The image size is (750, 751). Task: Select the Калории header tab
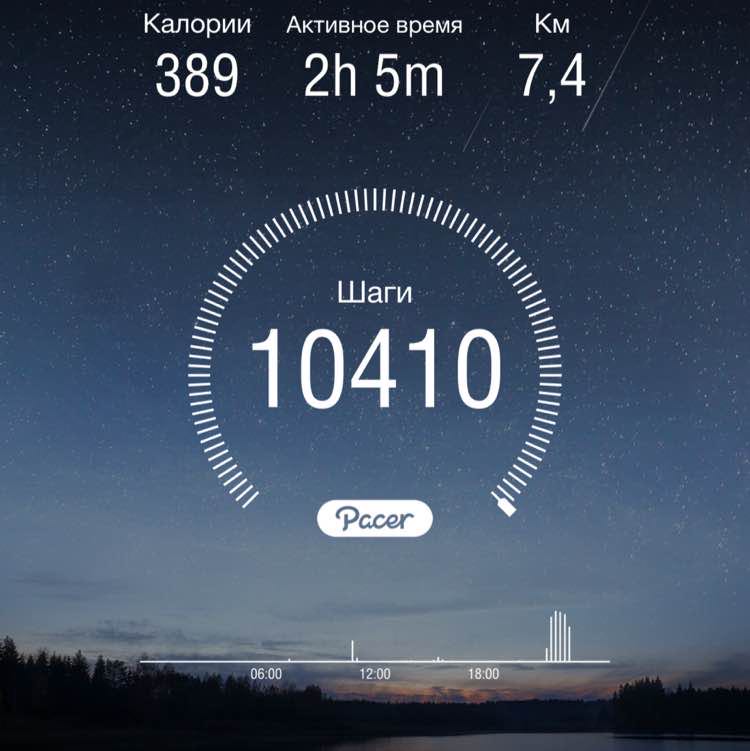197,24
